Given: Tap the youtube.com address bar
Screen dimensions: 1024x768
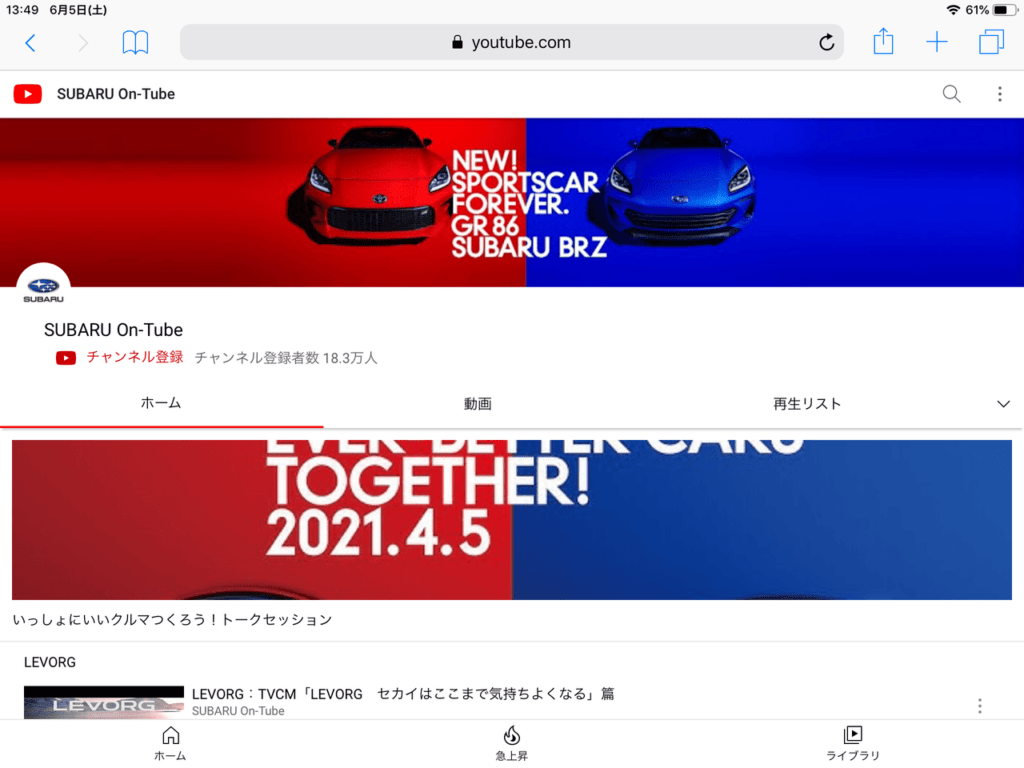Looking at the screenshot, I should click(x=510, y=42).
